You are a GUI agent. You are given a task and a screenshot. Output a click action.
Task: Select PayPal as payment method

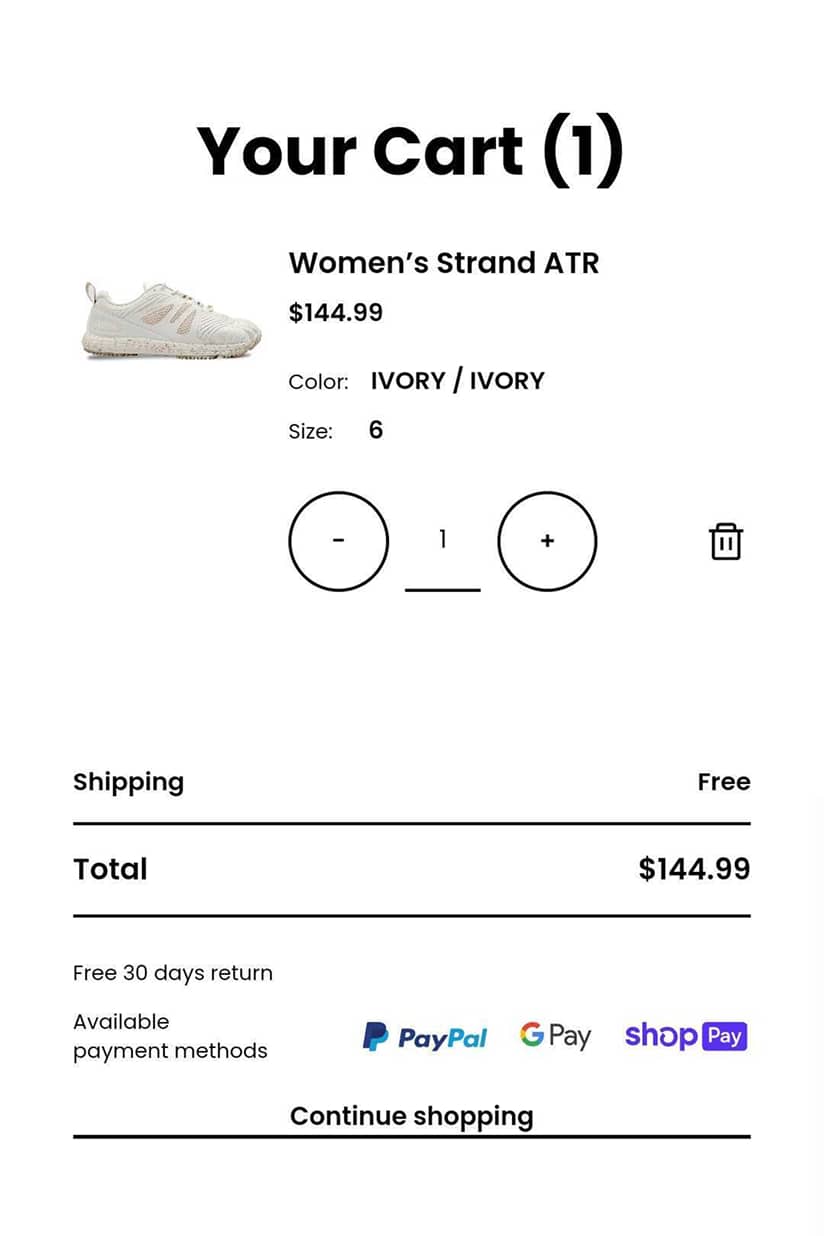click(423, 1037)
